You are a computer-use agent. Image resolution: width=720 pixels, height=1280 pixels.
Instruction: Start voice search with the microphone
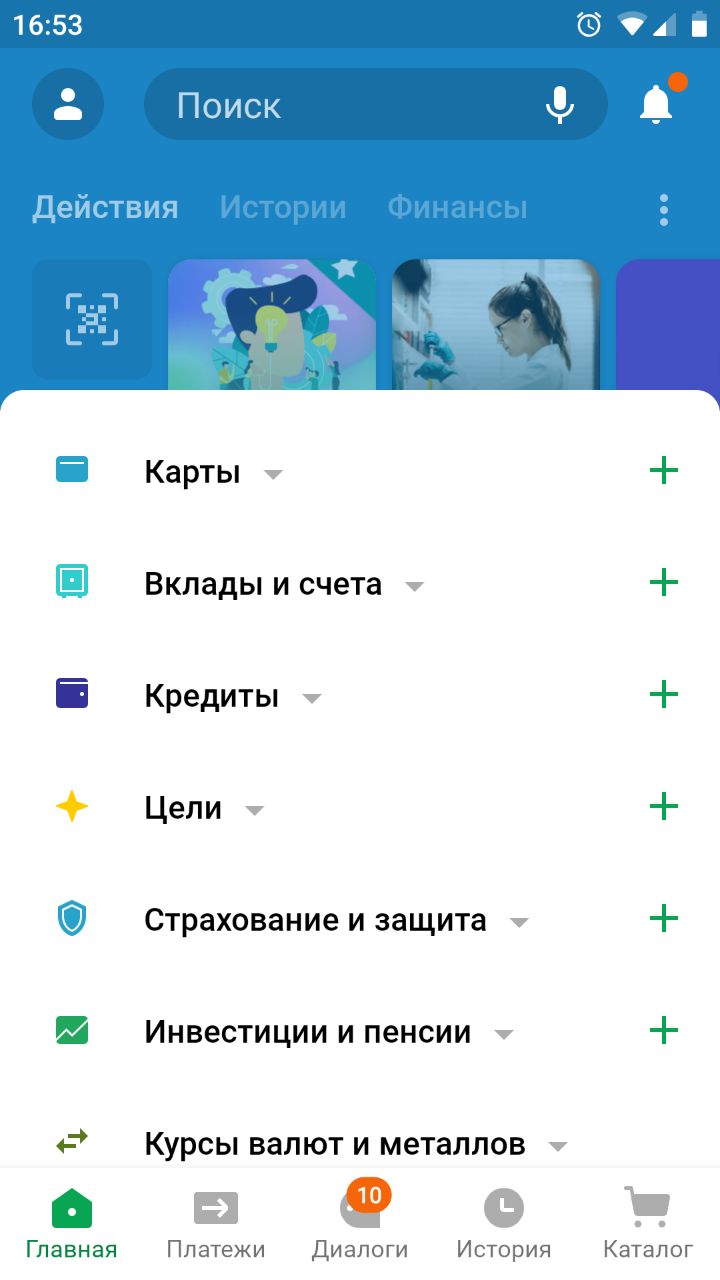point(560,105)
